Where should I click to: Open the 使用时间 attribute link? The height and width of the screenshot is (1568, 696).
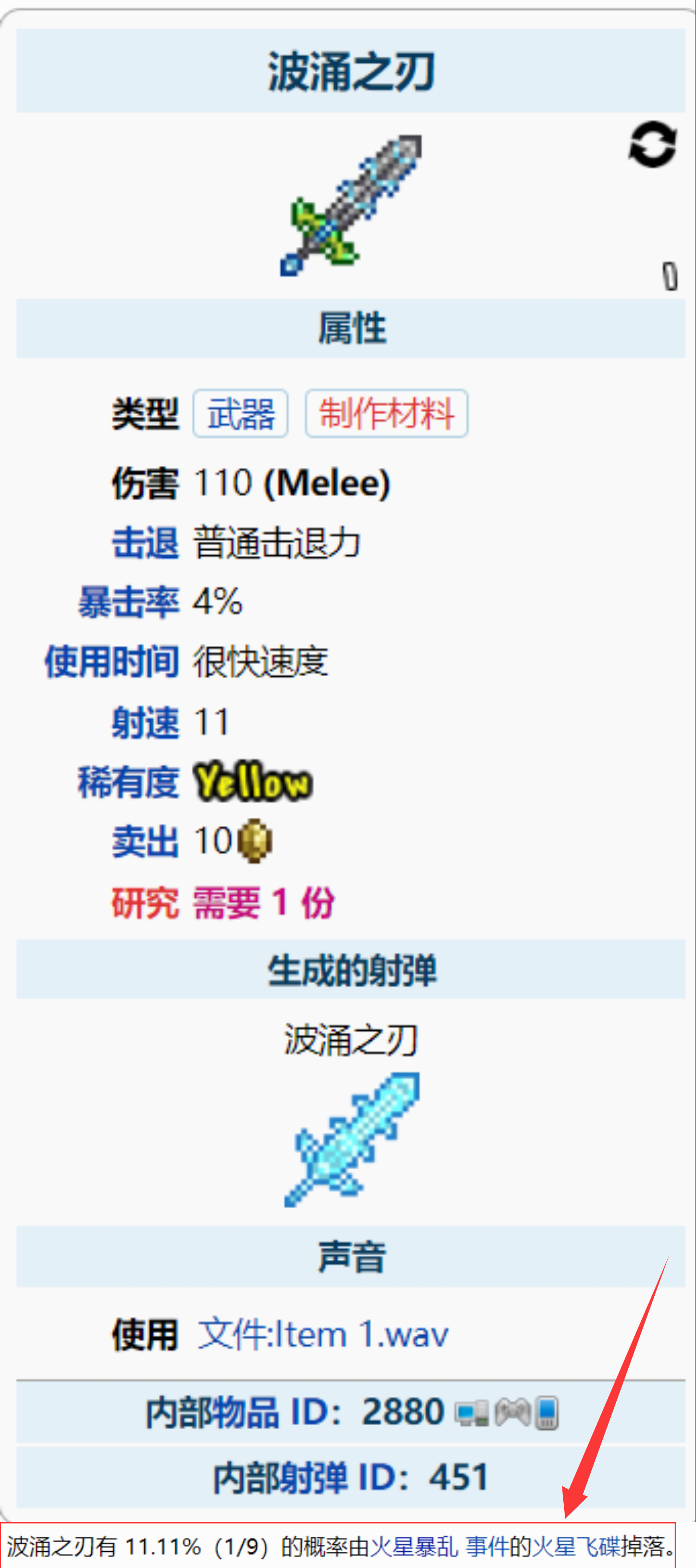pos(112,662)
